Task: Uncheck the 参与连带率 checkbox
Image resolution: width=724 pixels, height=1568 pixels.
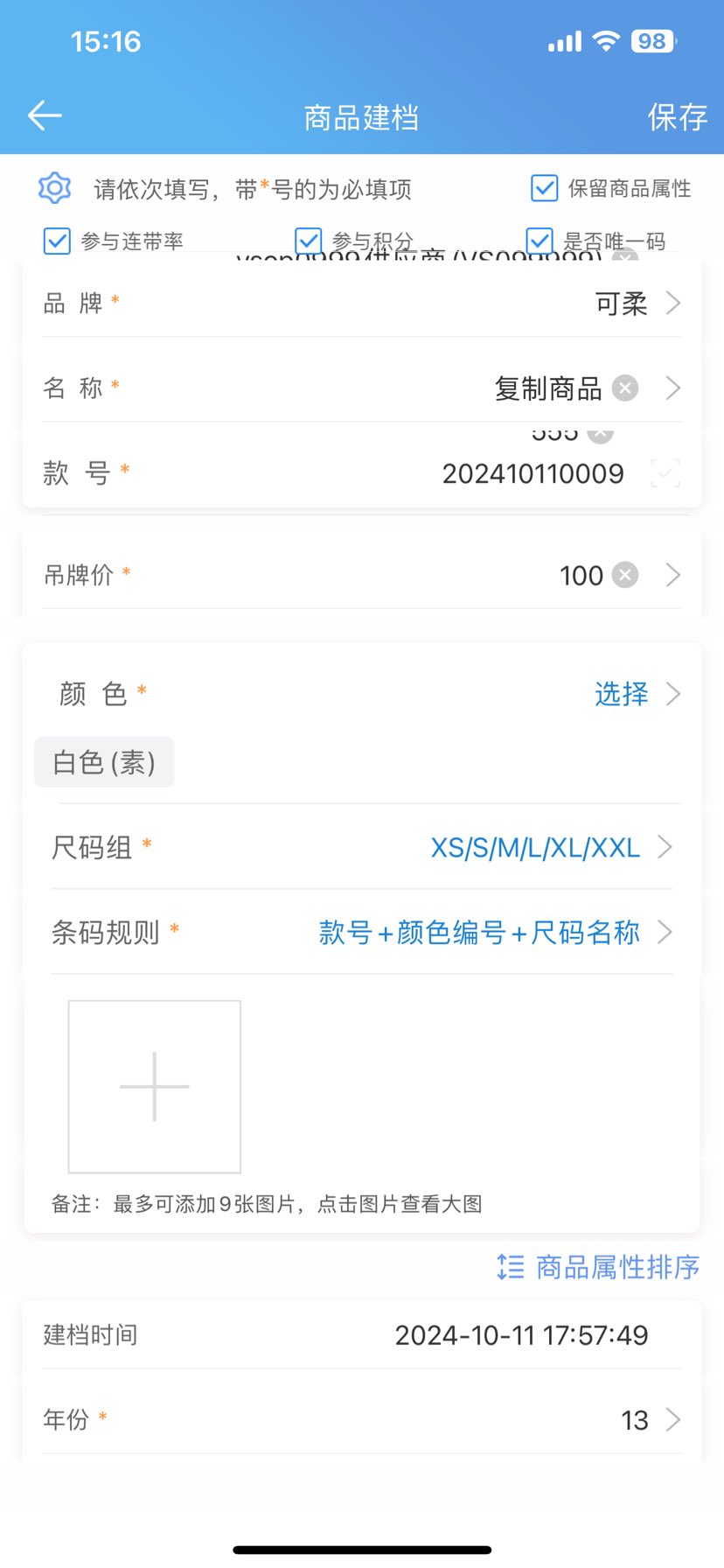Action: click(x=57, y=241)
